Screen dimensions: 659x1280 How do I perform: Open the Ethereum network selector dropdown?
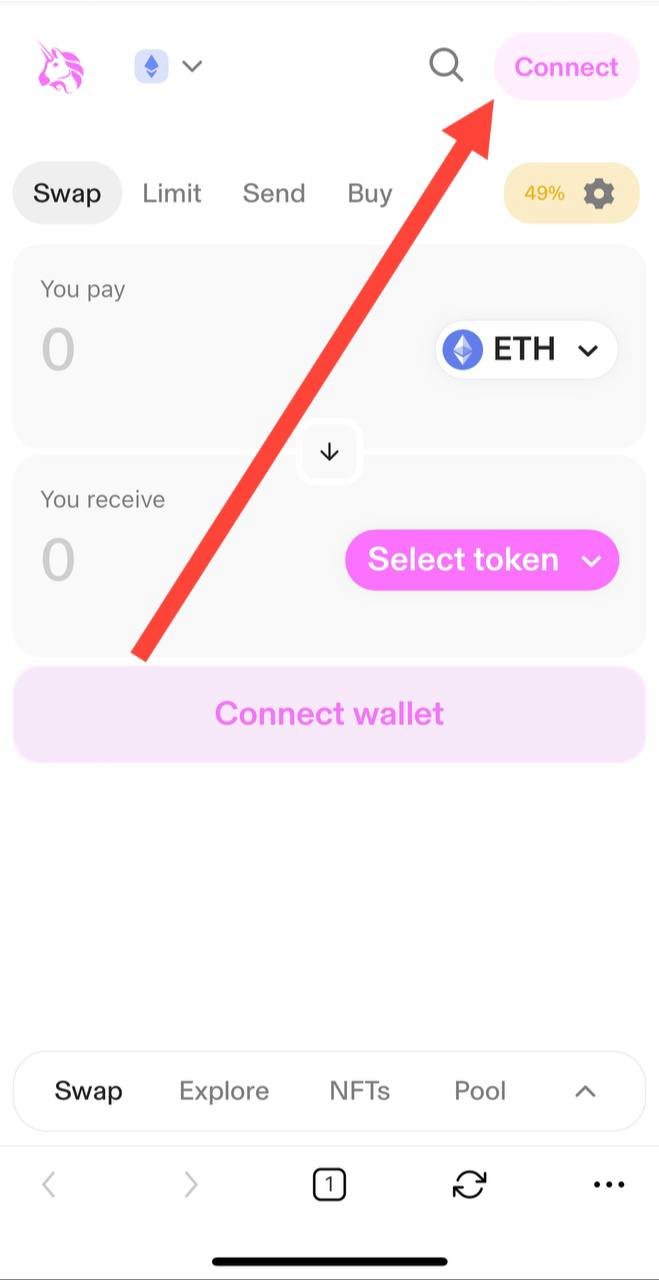(x=168, y=67)
